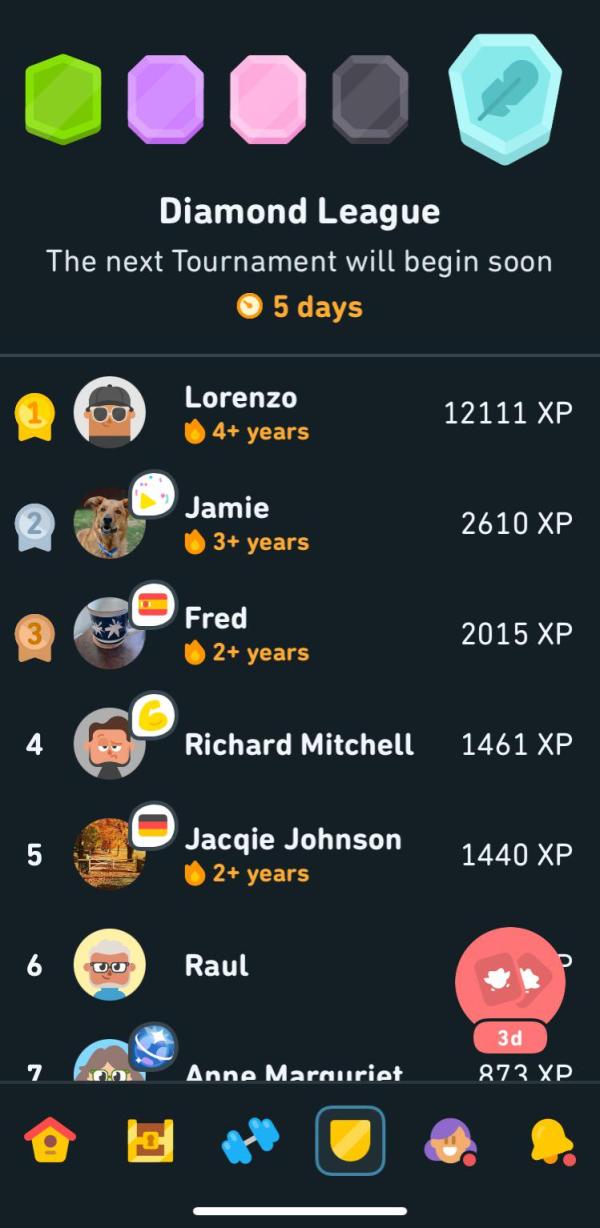Open the notifications bell tab
Screen dimensions: 600x1228
tap(550, 1140)
